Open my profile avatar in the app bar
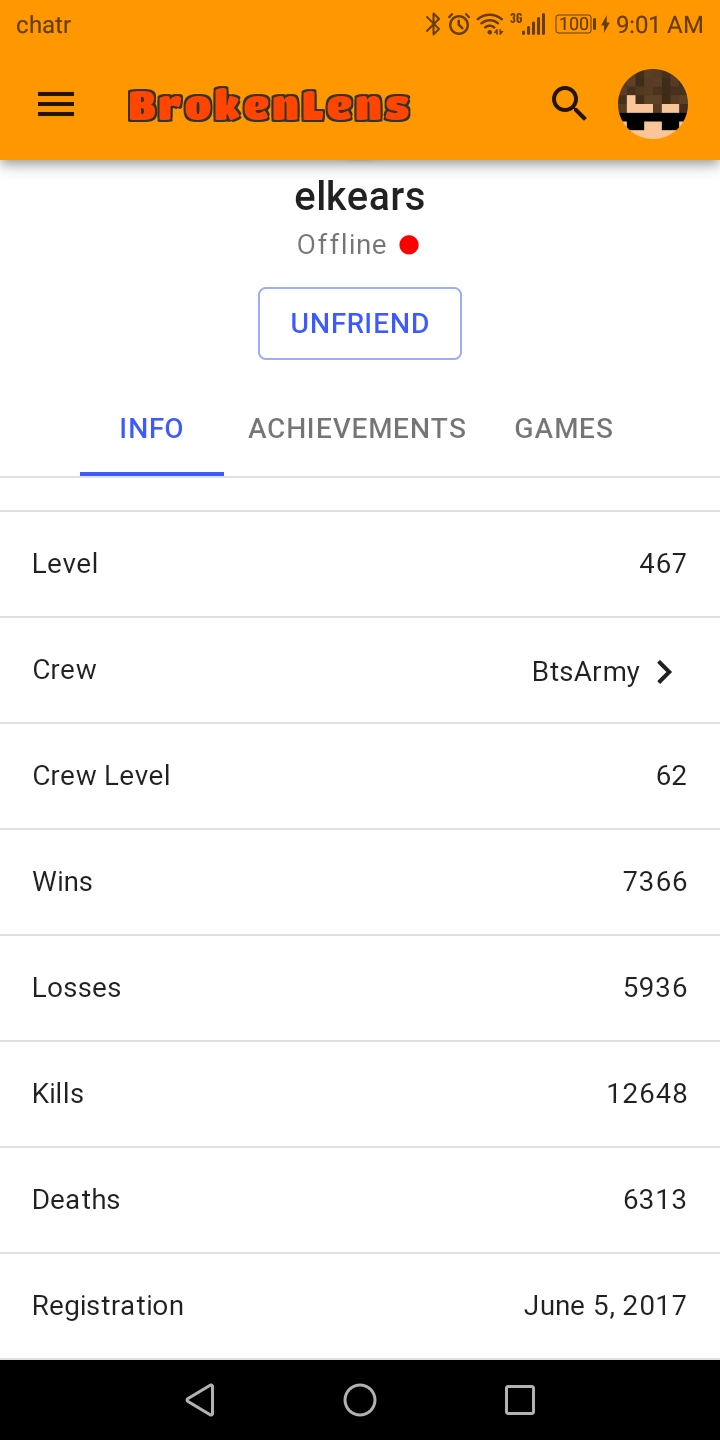 653,104
